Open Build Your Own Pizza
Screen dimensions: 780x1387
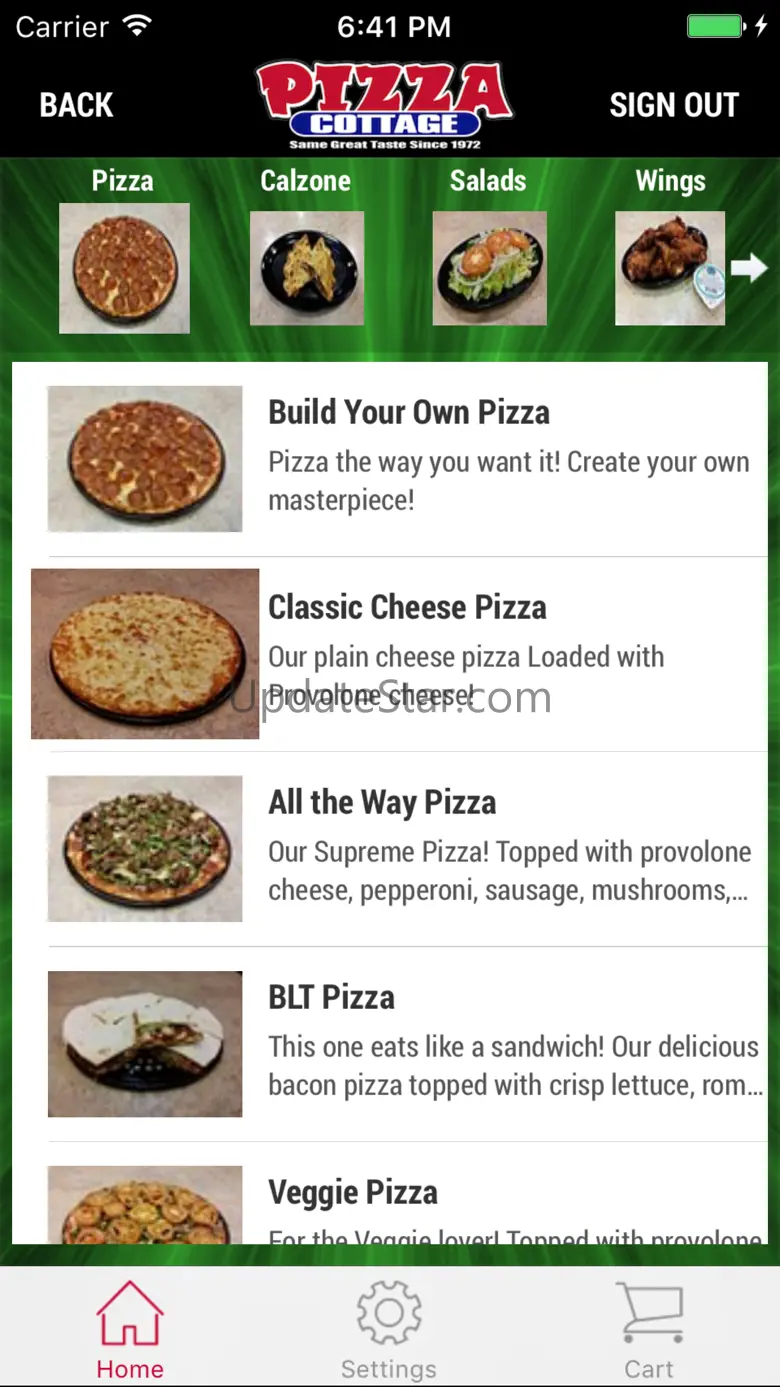click(390, 459)
